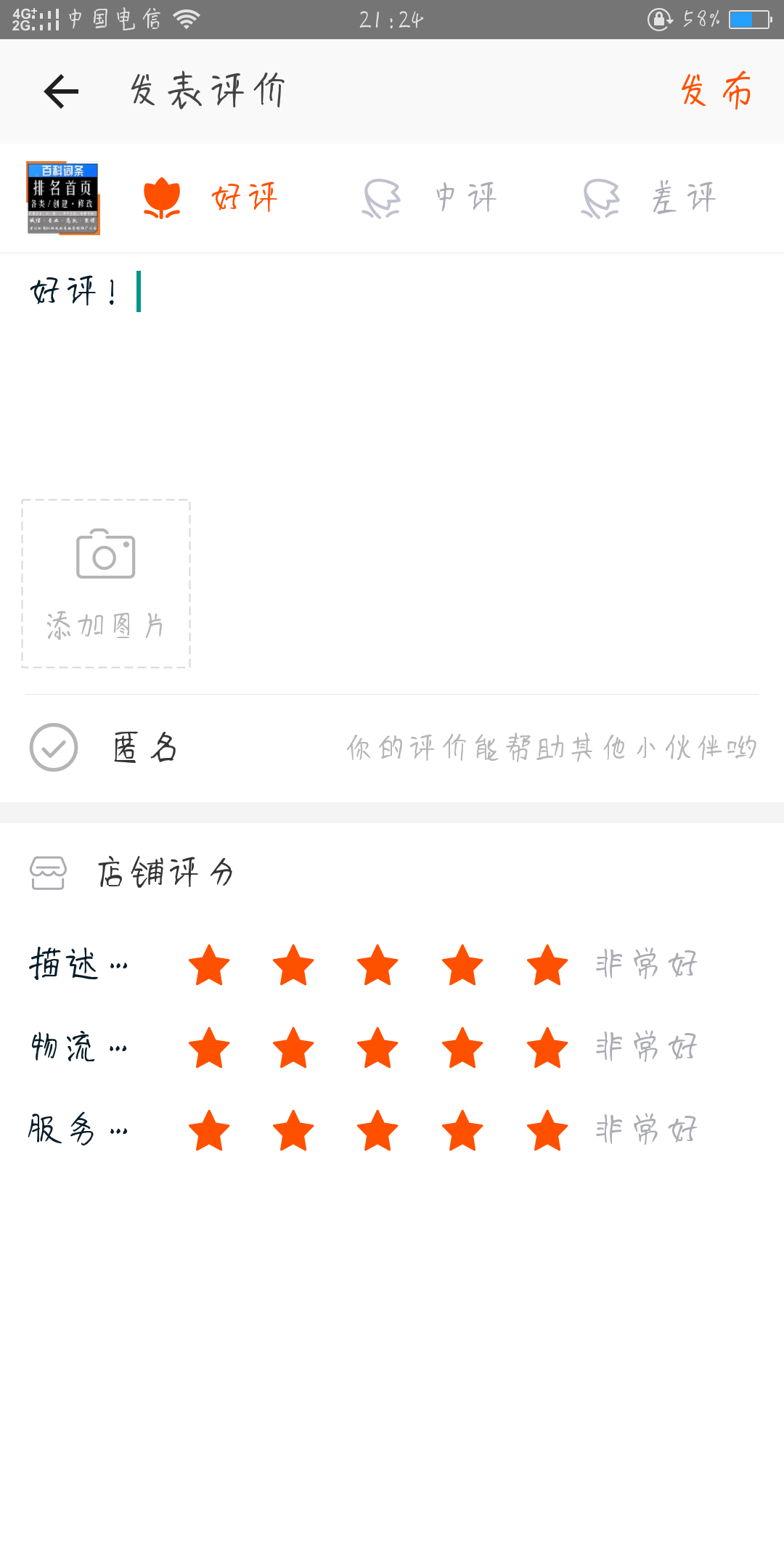Set the 服务 rating to two stars

coord(293,1130)
